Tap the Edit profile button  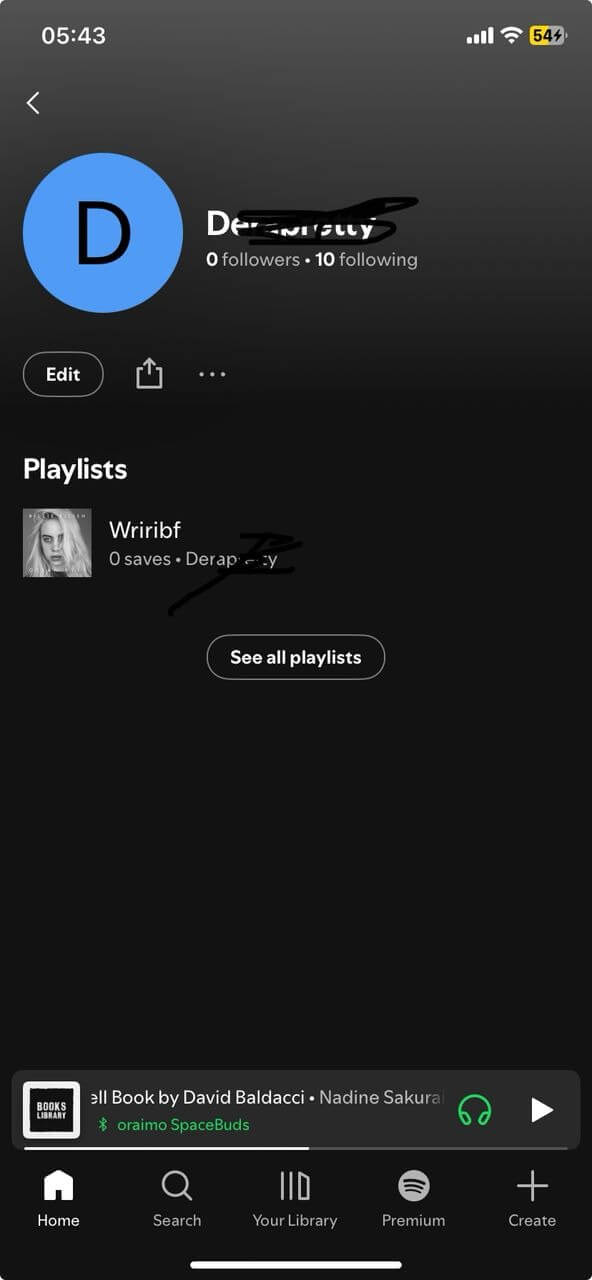coord(63,374)
